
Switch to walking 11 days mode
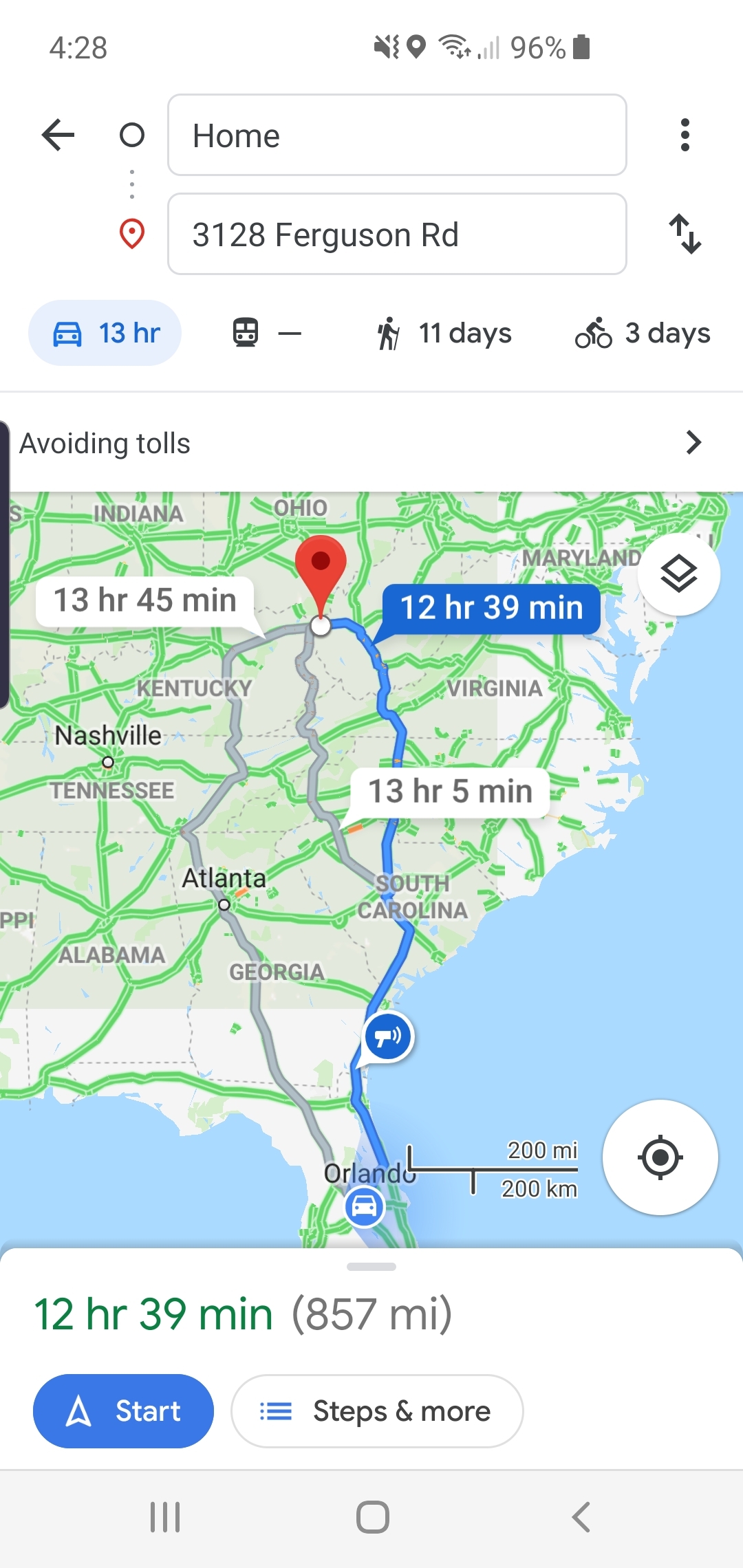(x=444, y=333)
